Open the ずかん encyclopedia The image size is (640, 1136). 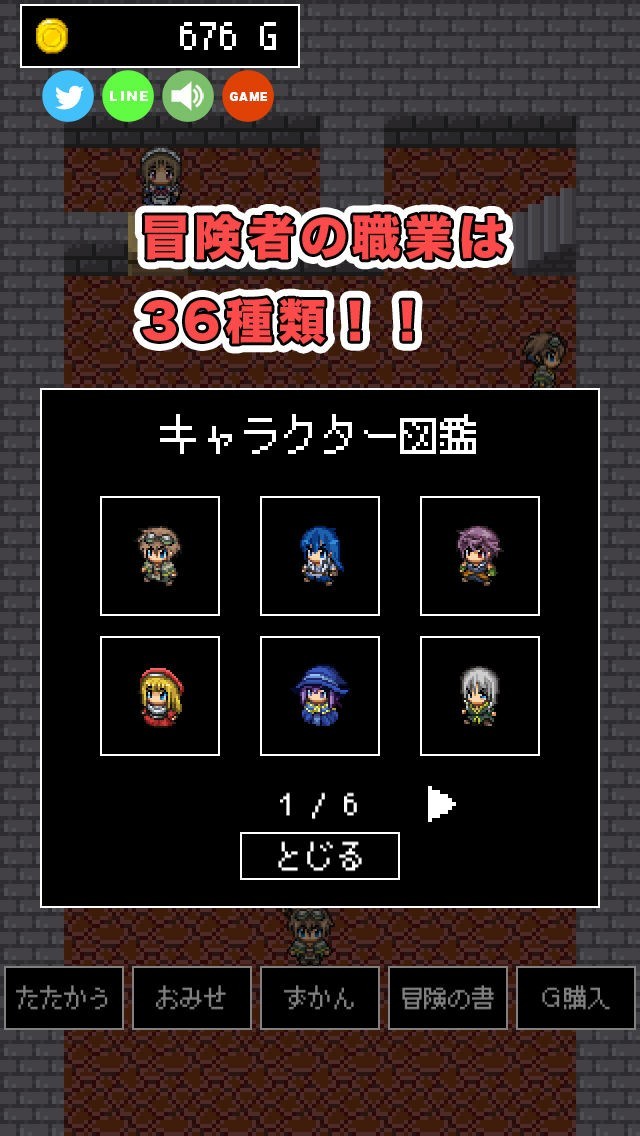(320, 998)
